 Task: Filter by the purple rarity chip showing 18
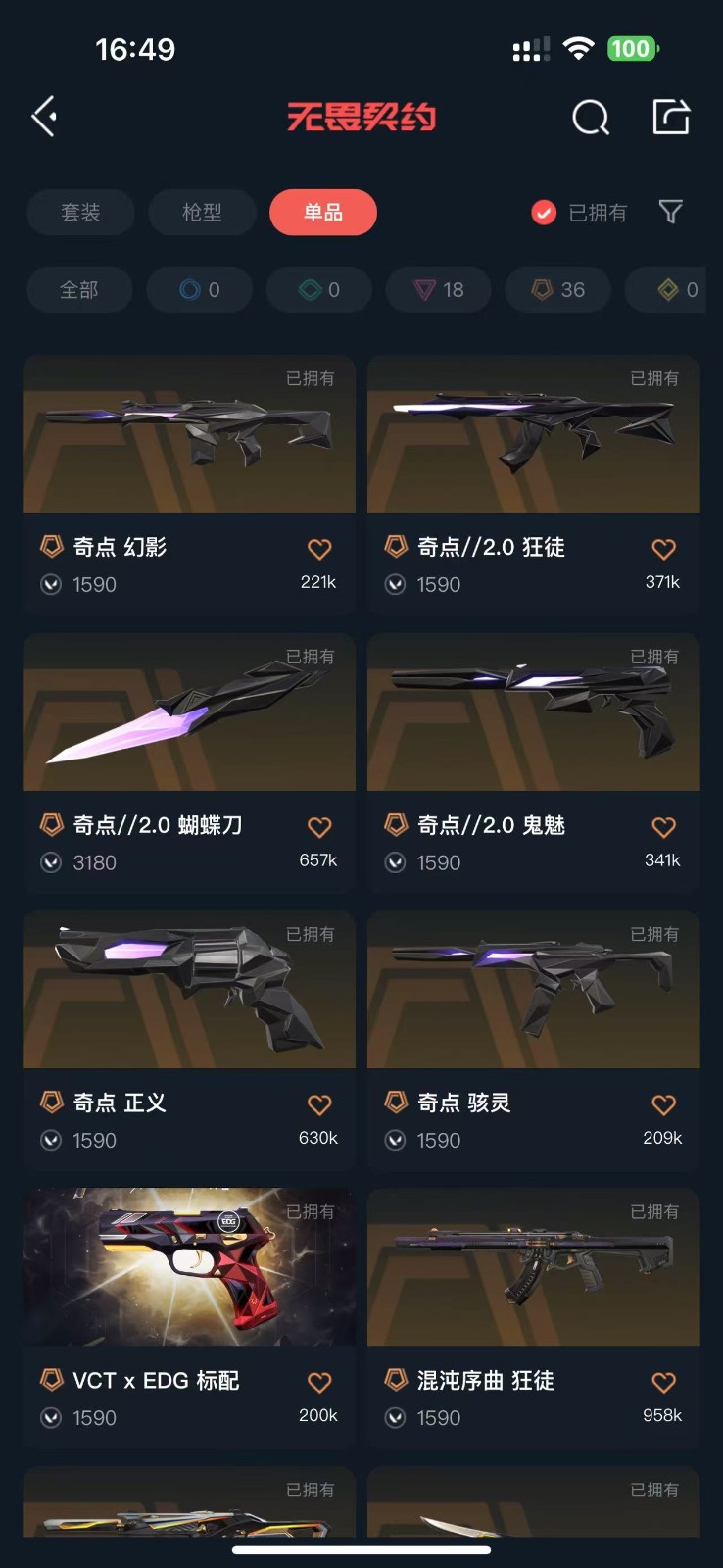(438, 290)
